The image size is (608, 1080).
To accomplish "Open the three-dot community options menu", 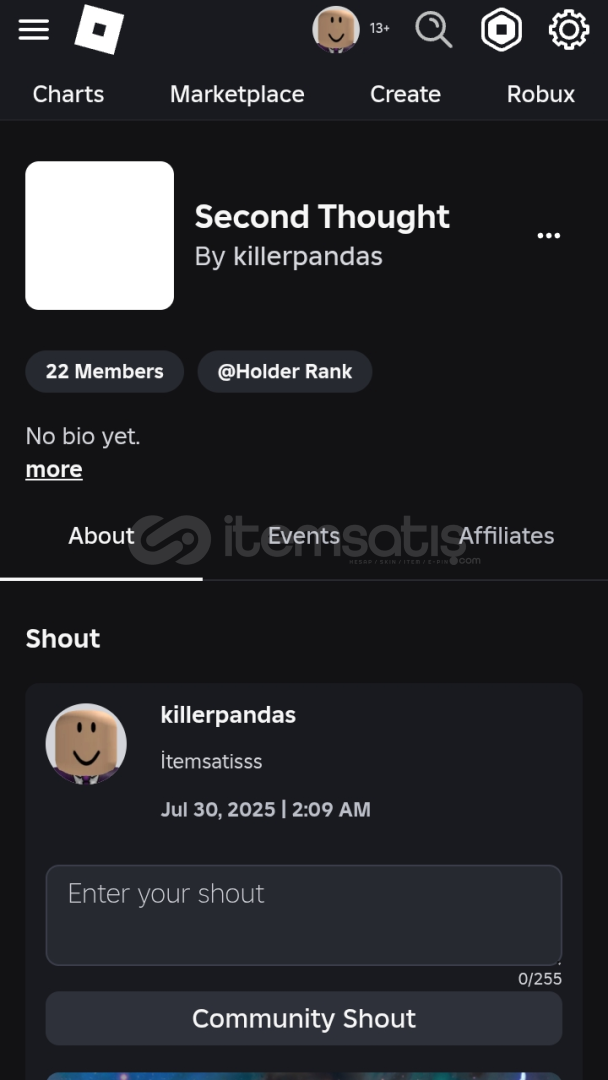I will (x=549, y=236).
